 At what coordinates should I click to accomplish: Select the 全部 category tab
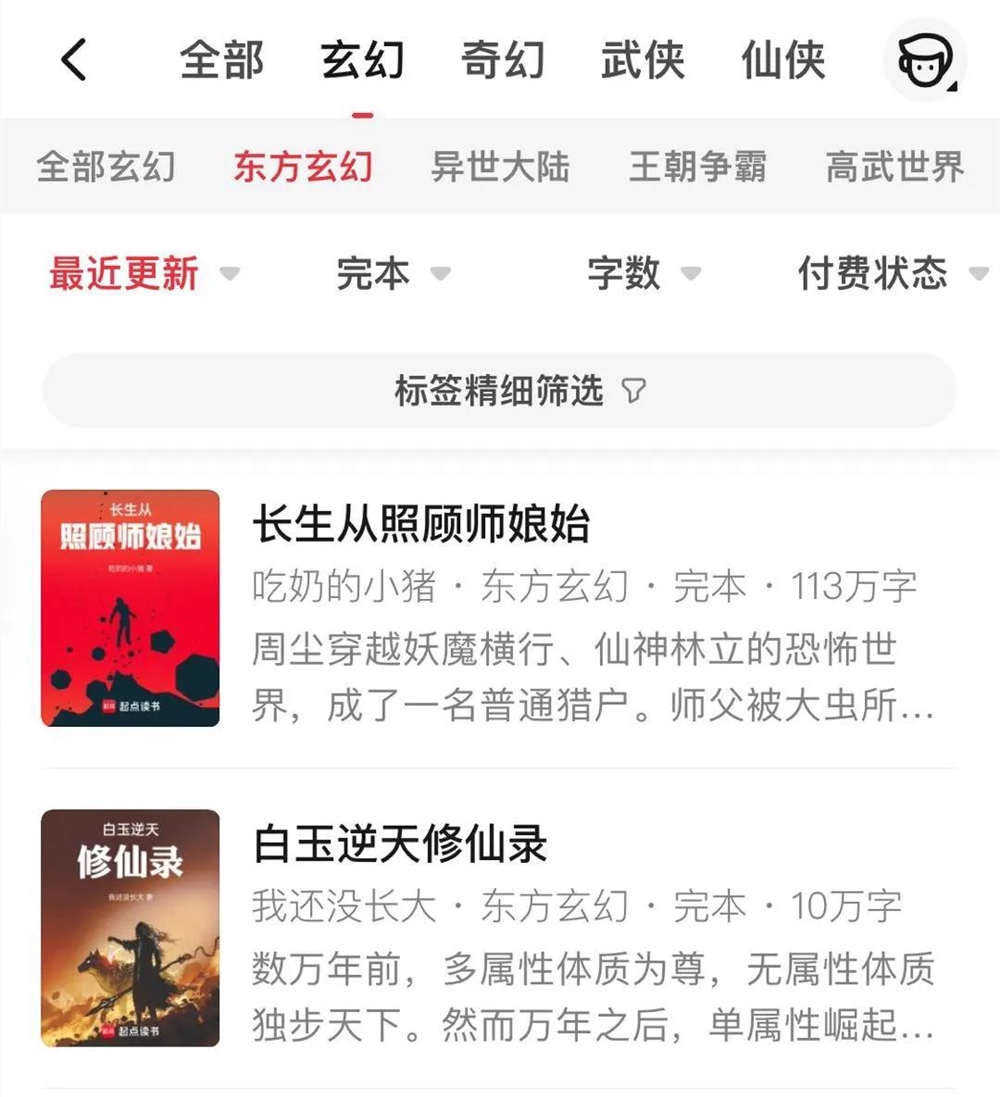tap(221, 60)
